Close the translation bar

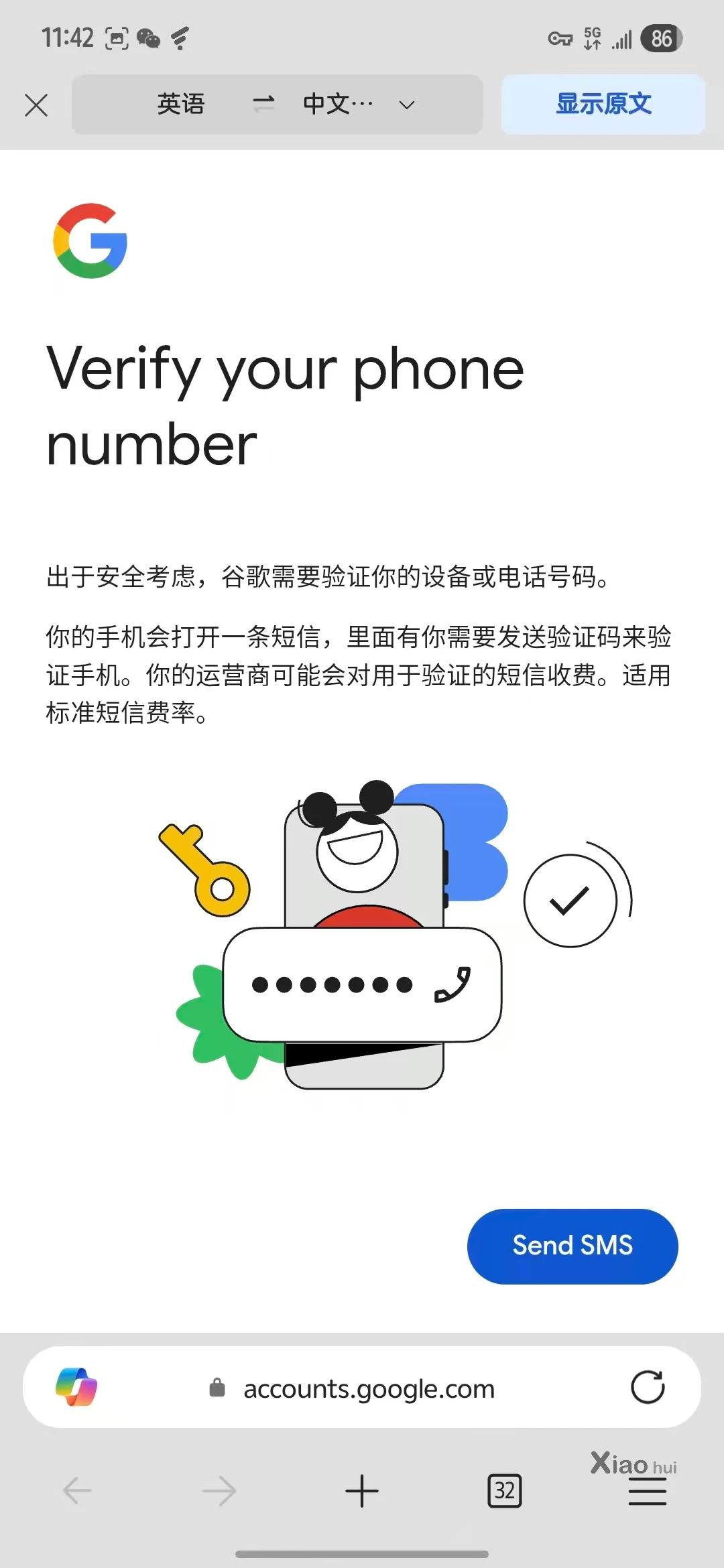coord(36,105)
